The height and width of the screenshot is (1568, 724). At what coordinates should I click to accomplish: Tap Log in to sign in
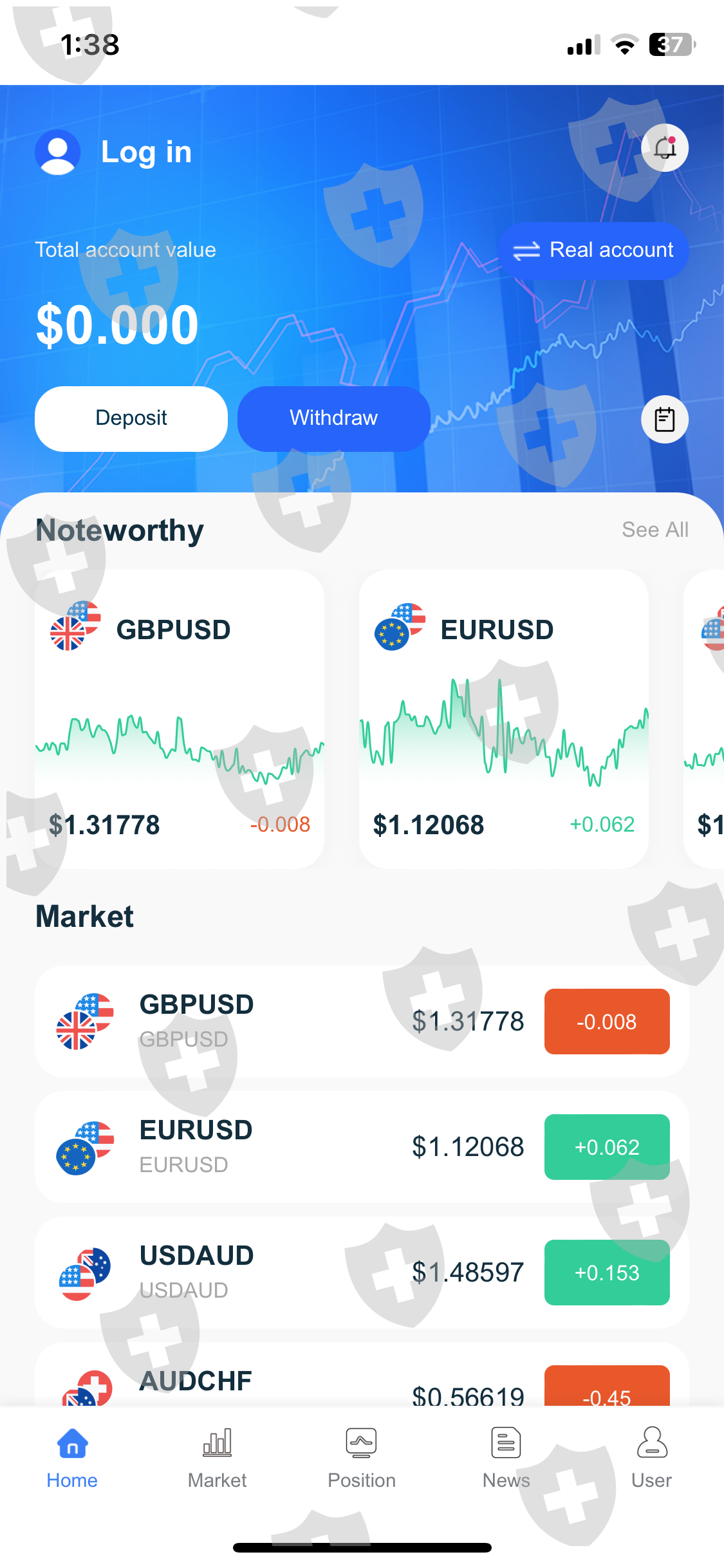[x=146, y=152]
